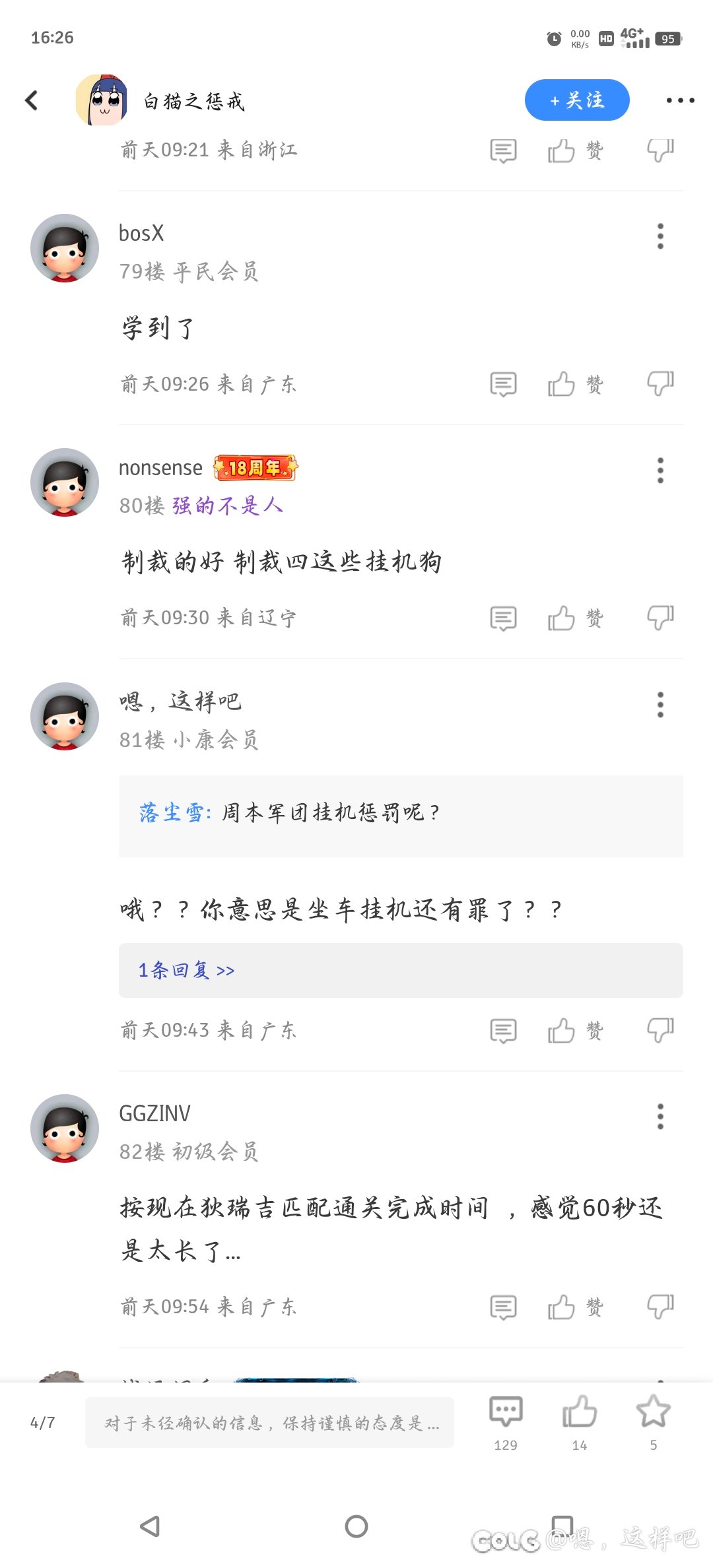
Task: Like the thread with 14 likes
Action: (x=579, y=1422)
